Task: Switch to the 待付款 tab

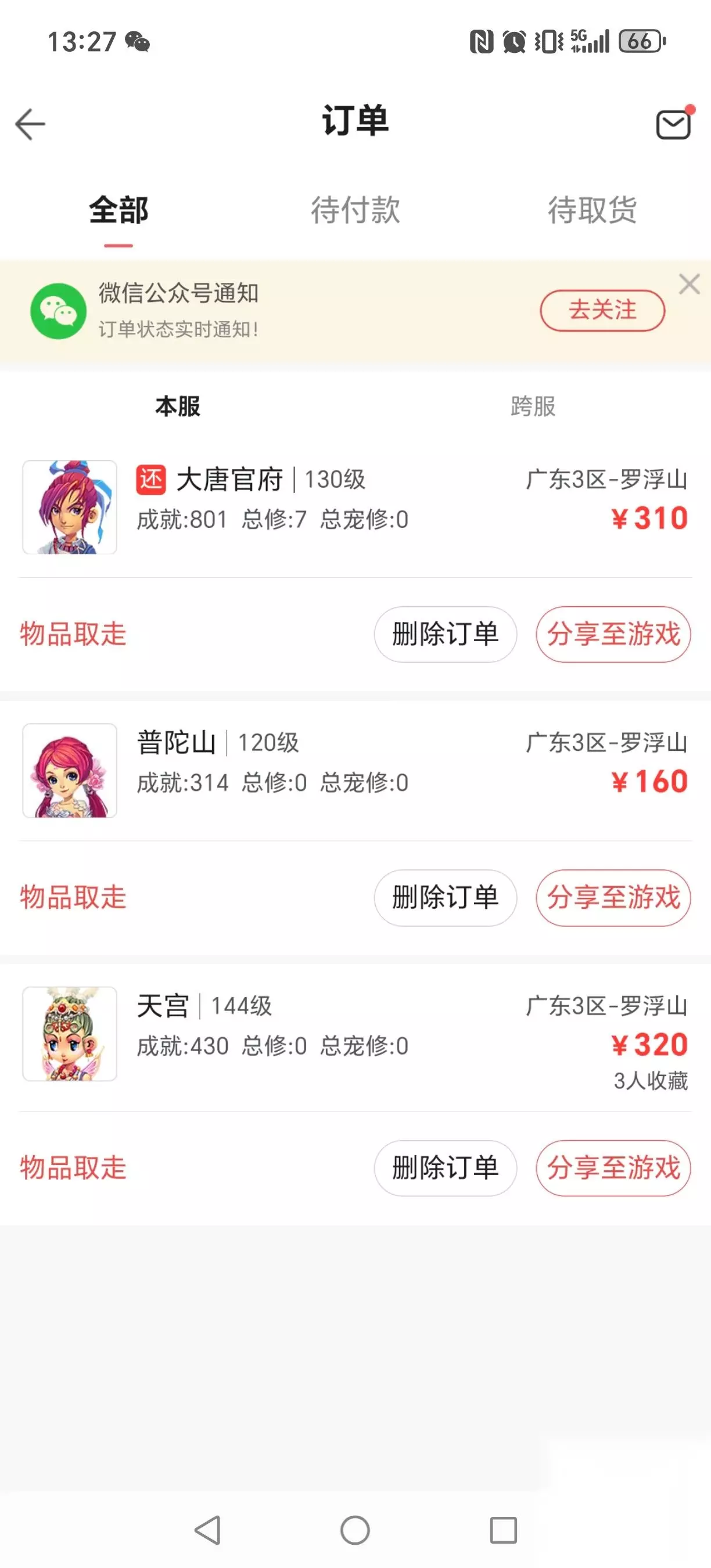Action: click(355, 210)
